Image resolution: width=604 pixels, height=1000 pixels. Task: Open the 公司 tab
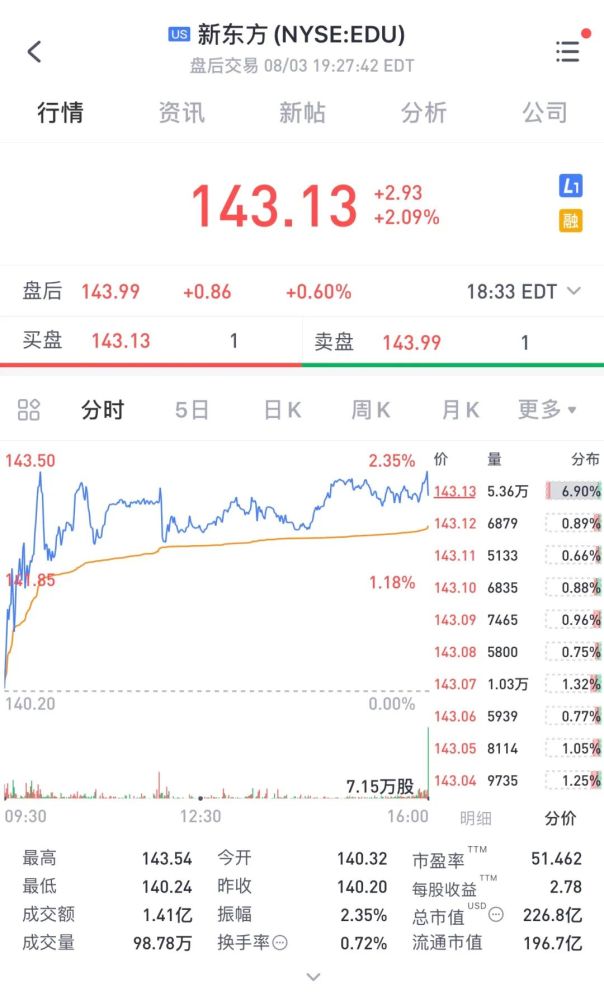[x=544, y=113]
